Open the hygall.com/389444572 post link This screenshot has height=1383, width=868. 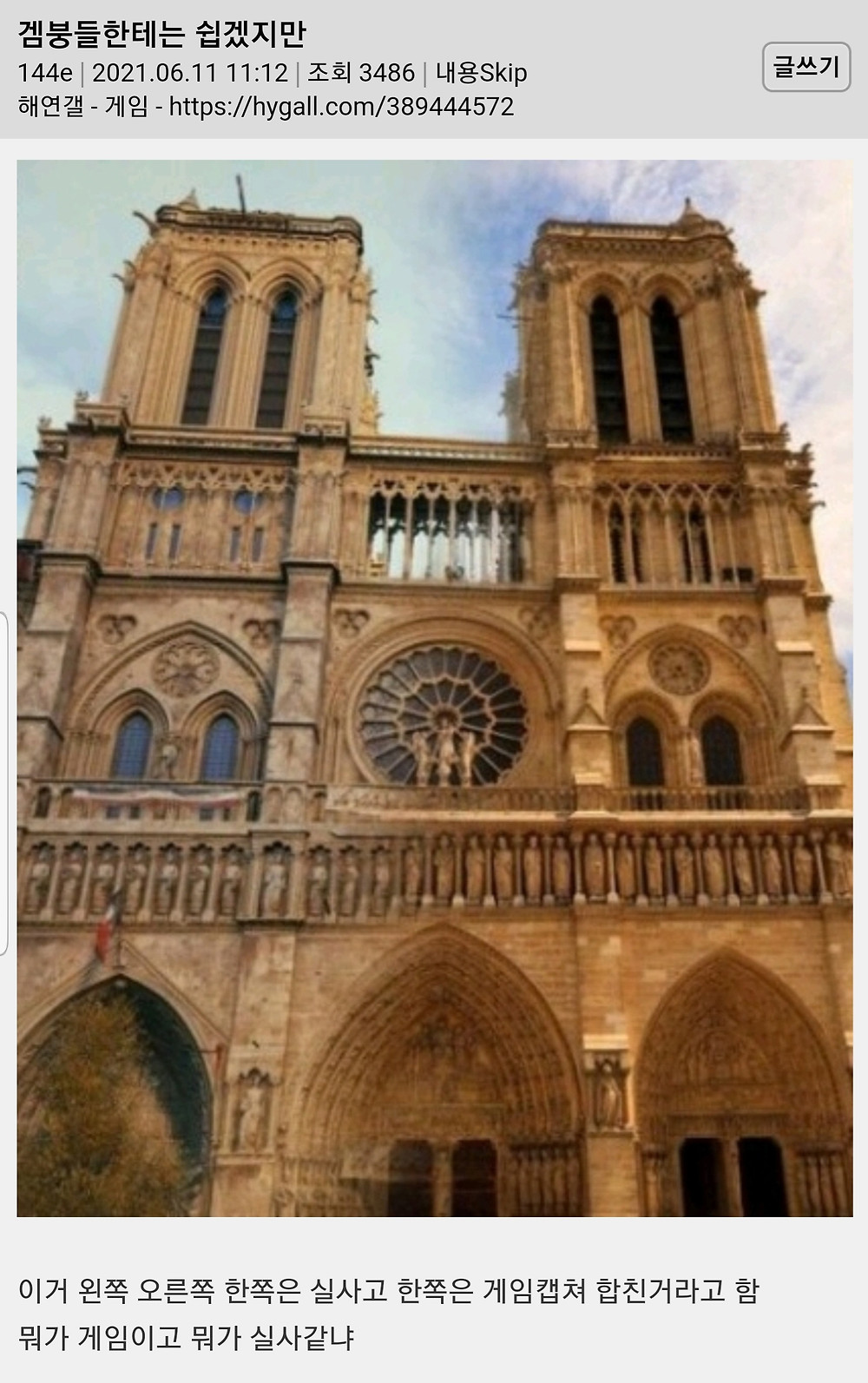tap(341, 107)
